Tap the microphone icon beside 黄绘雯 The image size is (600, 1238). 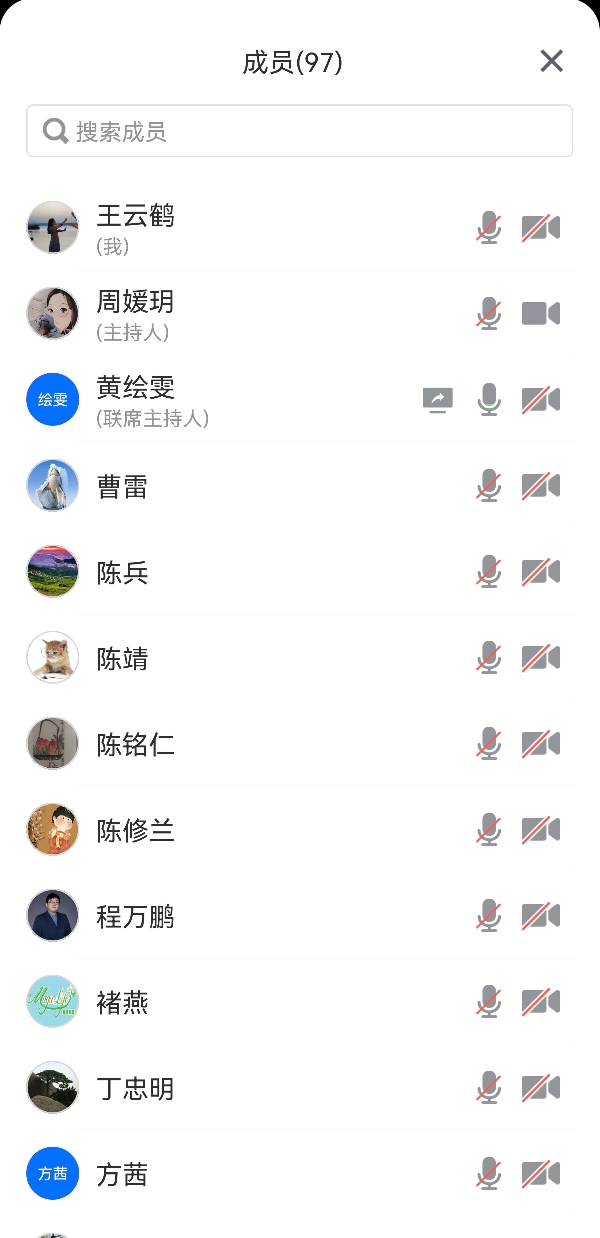click(488, 400)
